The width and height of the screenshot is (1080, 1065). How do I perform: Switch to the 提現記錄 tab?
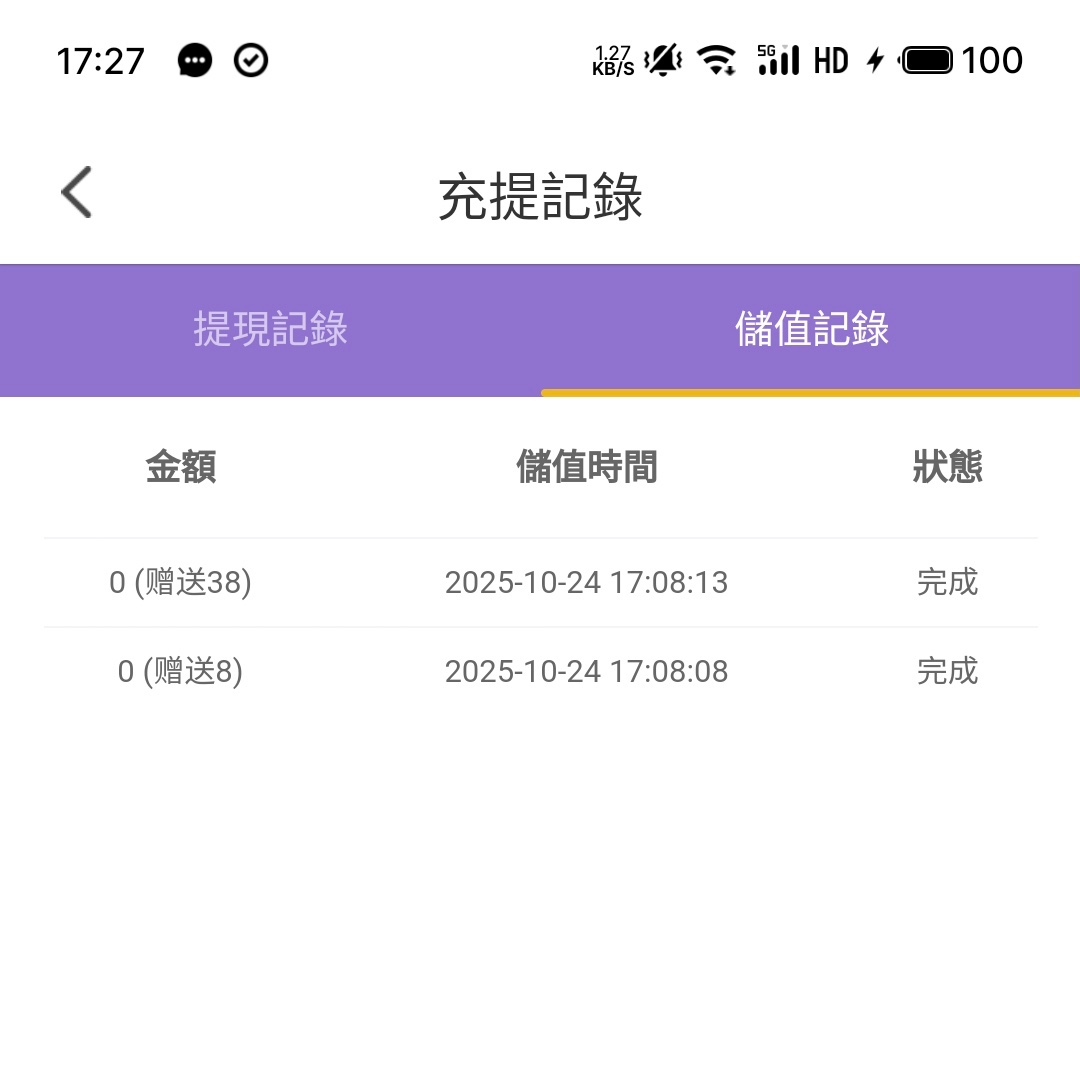point(270,329)
